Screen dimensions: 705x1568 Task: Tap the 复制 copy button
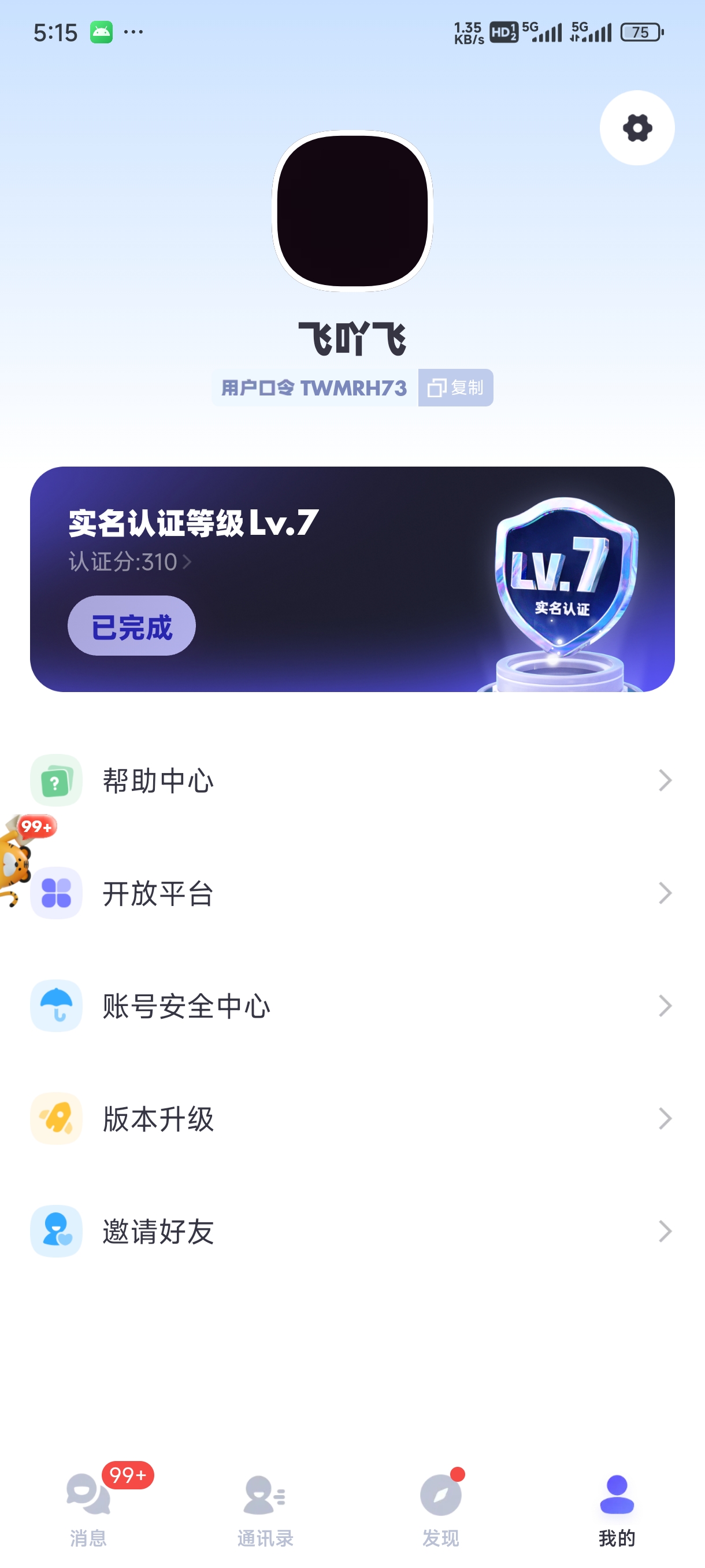click(x=455, y=388)
